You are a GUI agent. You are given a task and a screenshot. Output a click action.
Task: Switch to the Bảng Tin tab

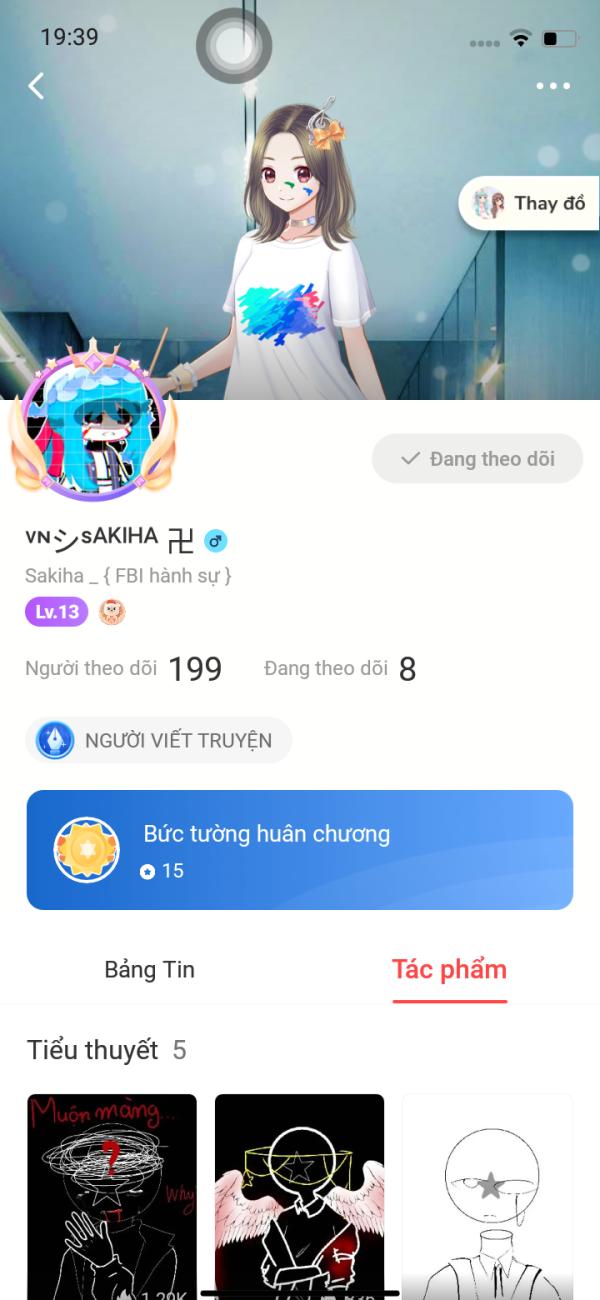[150, 969]
